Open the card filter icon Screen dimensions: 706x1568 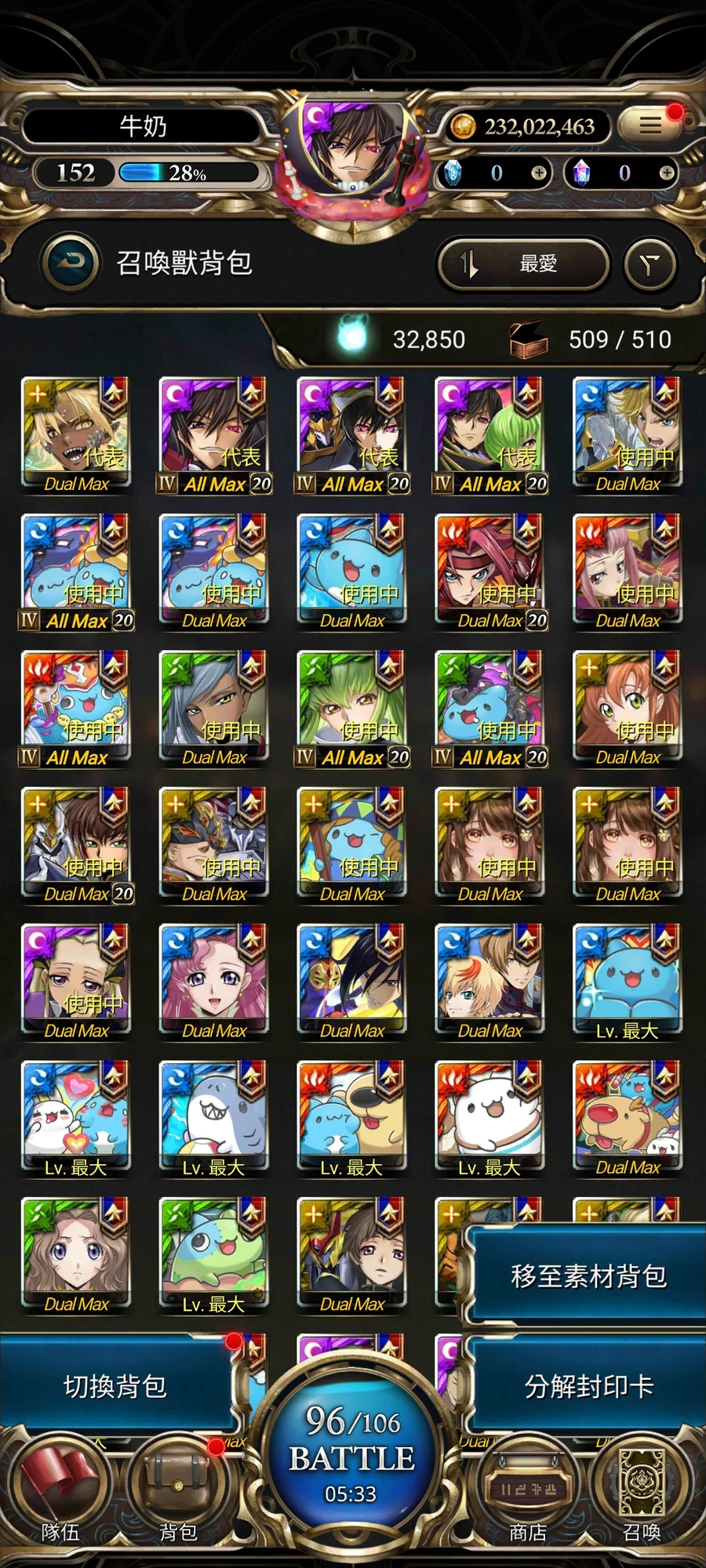(650, 265)
